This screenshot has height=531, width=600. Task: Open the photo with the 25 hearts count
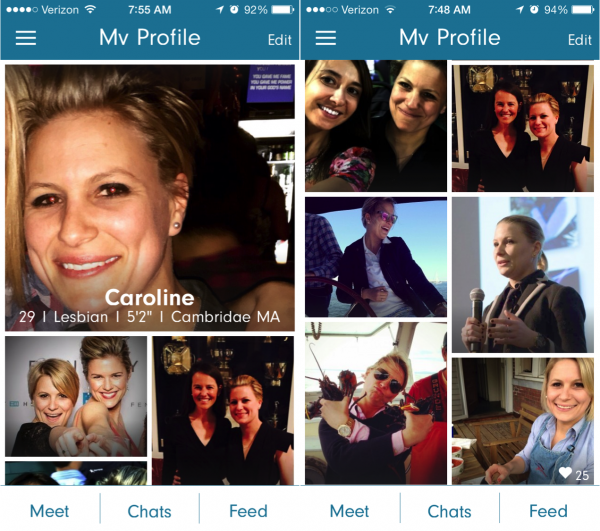(522, 420)
